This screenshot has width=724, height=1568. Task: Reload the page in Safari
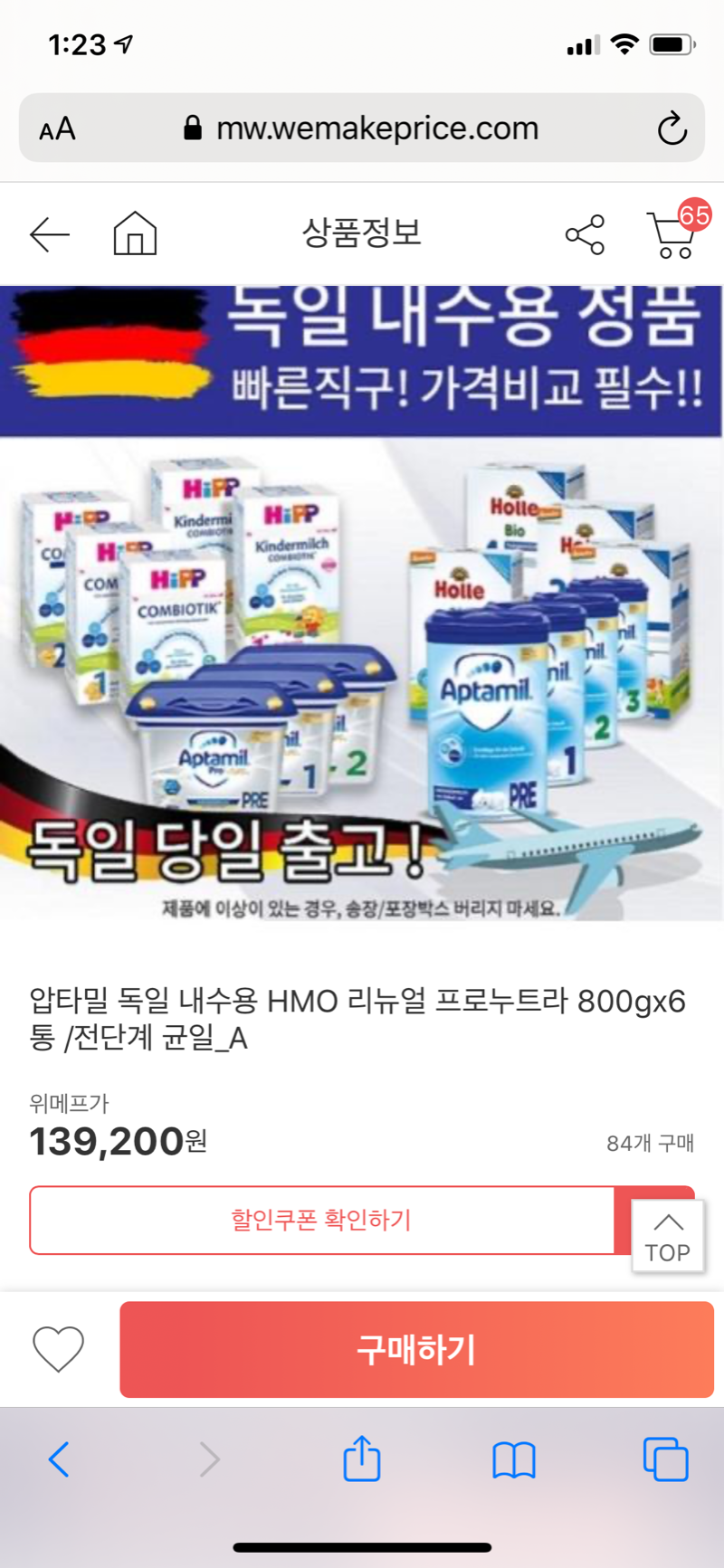coord(672,128)
